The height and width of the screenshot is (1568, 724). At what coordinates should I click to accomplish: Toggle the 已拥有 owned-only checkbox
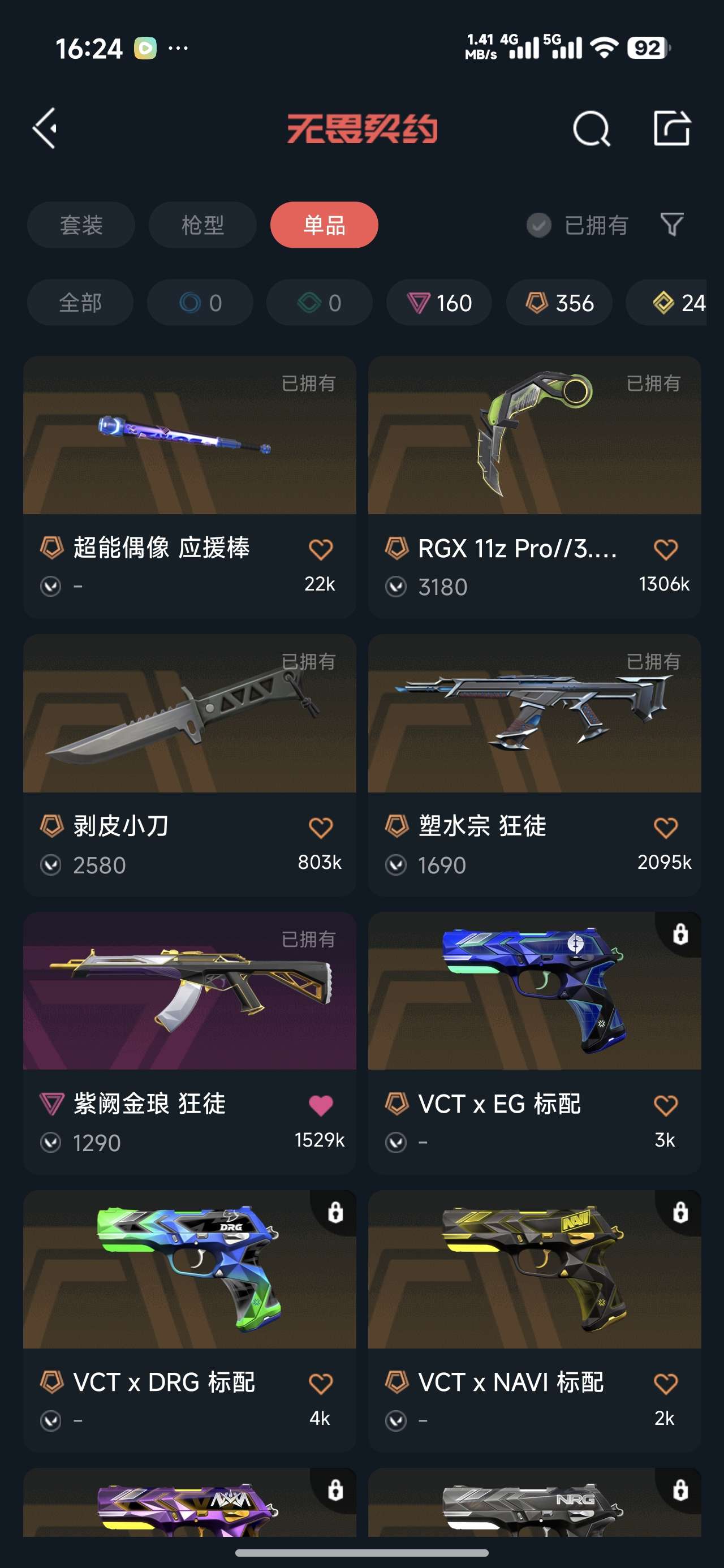(x=539, y=225)
